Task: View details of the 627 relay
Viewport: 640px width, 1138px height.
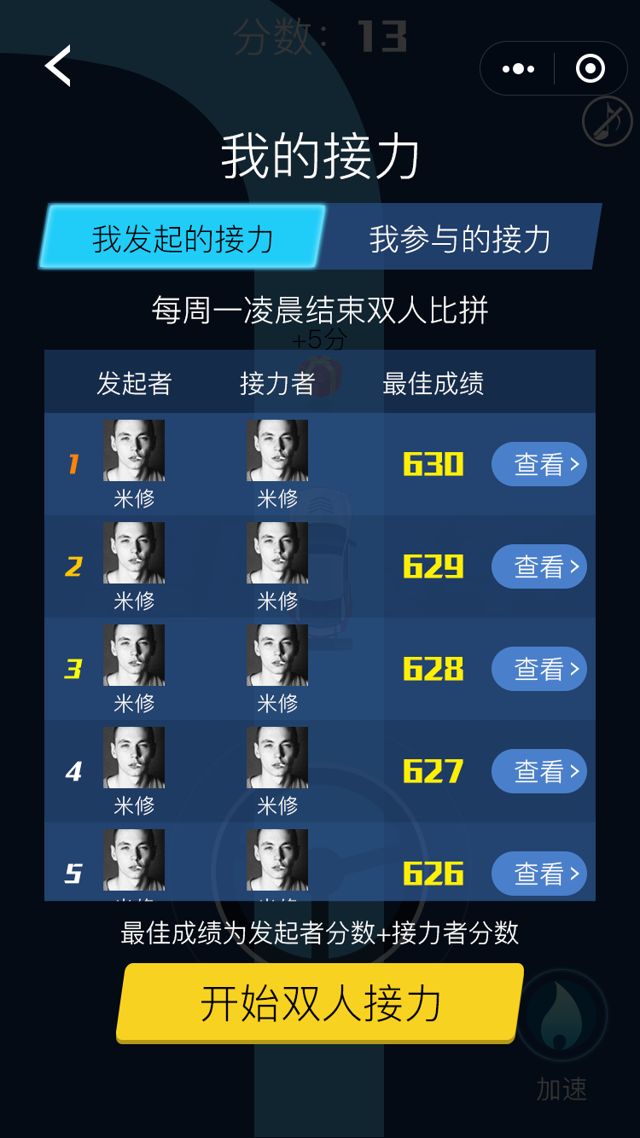Action: (539, 771)
